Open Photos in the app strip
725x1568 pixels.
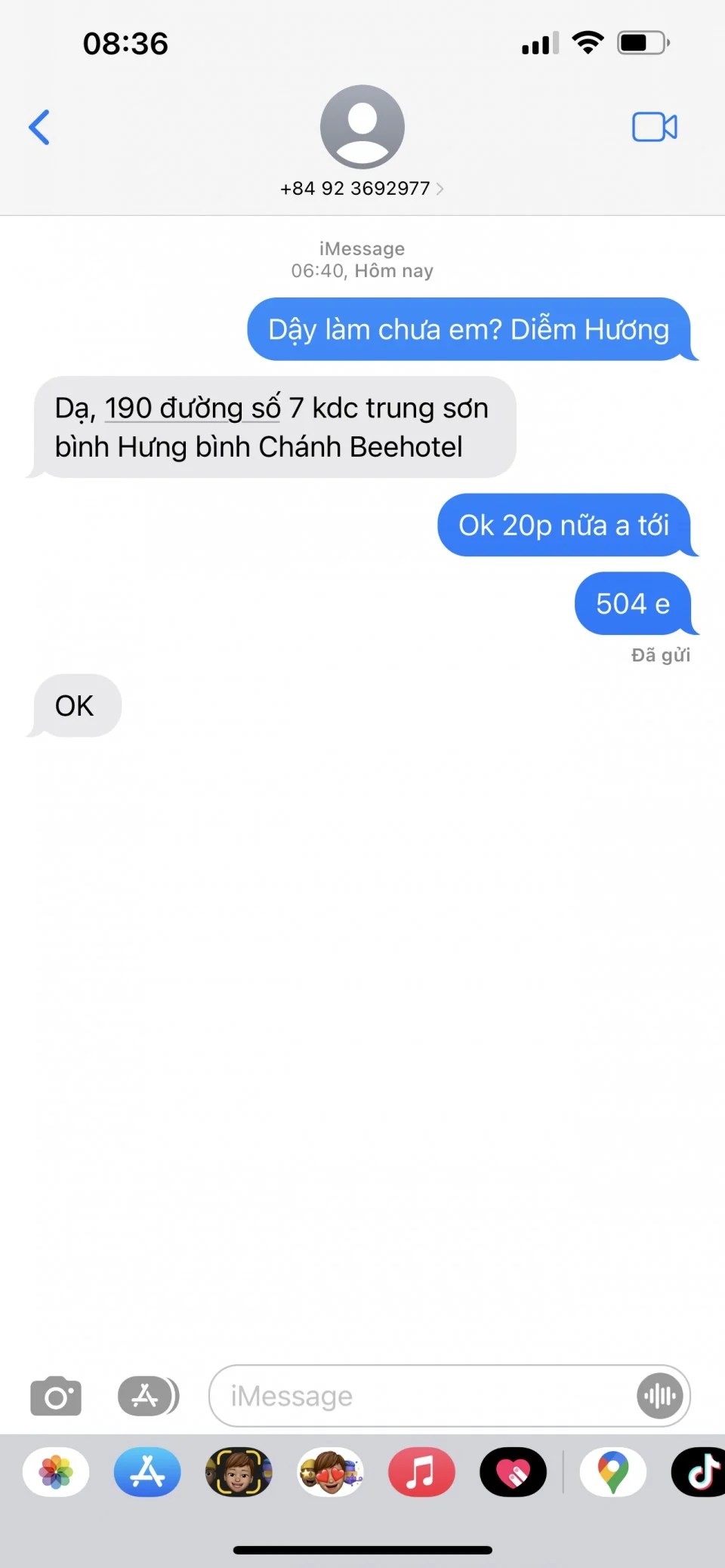pos(56,1472)
